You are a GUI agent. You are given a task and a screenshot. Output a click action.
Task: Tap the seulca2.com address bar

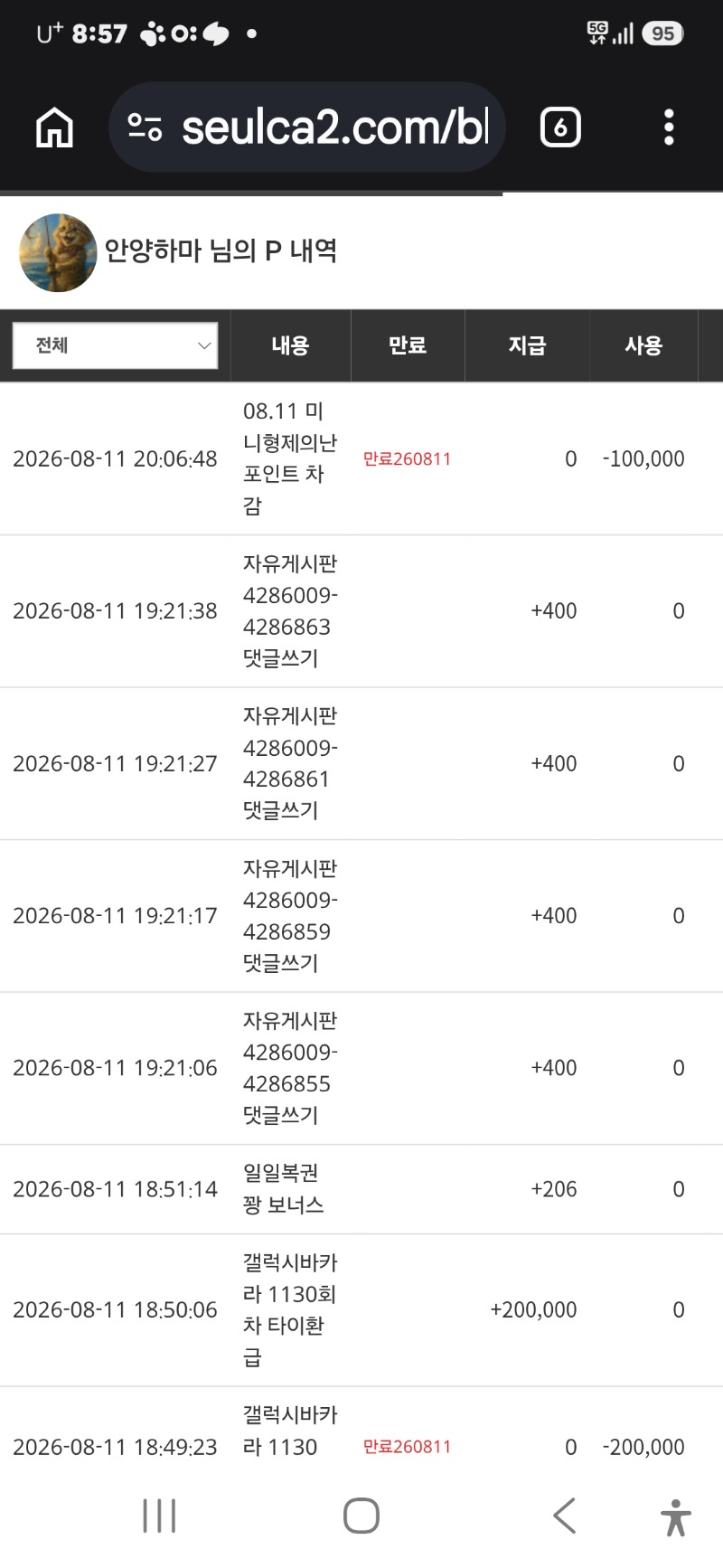(306, 128)
